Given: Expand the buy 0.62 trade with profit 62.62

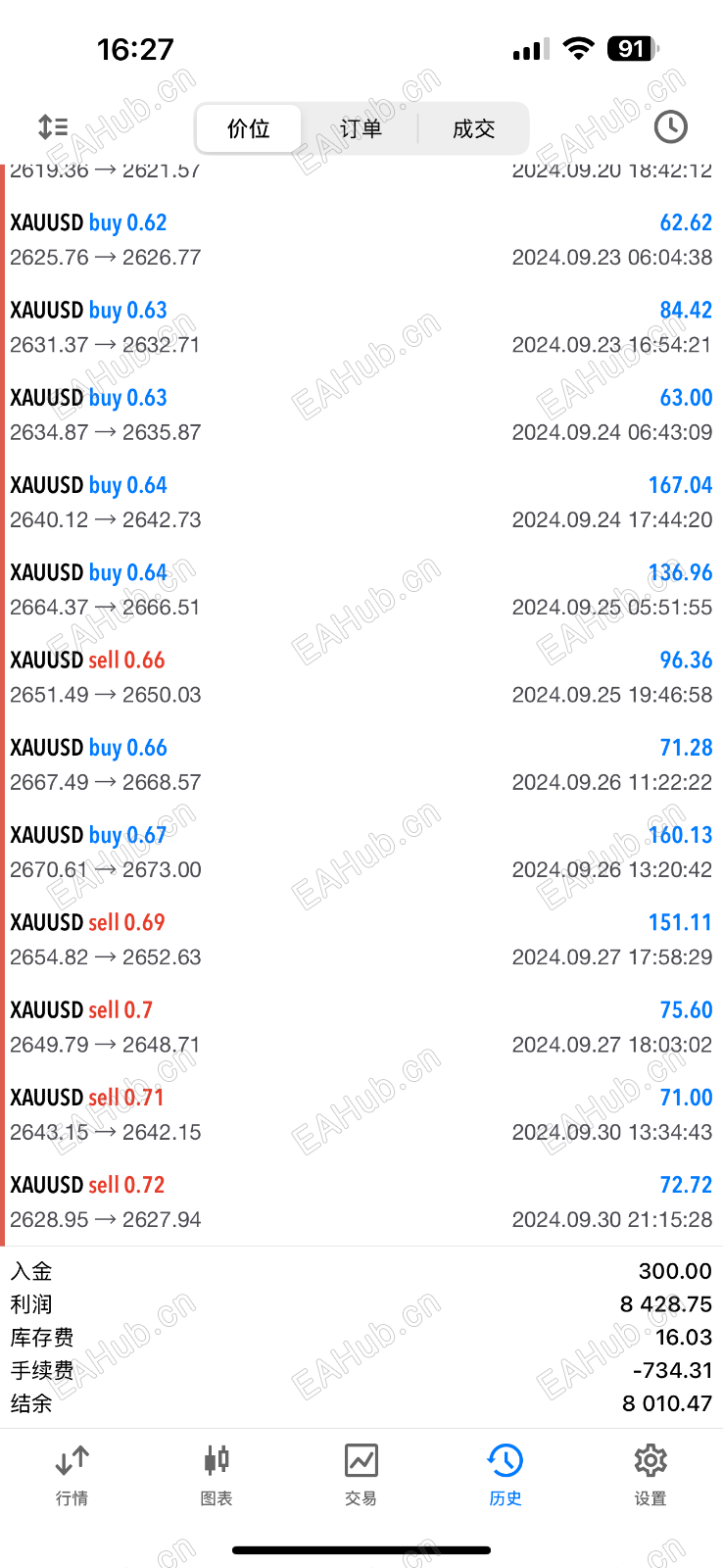Looking at the screenshot, I should 361,240.
